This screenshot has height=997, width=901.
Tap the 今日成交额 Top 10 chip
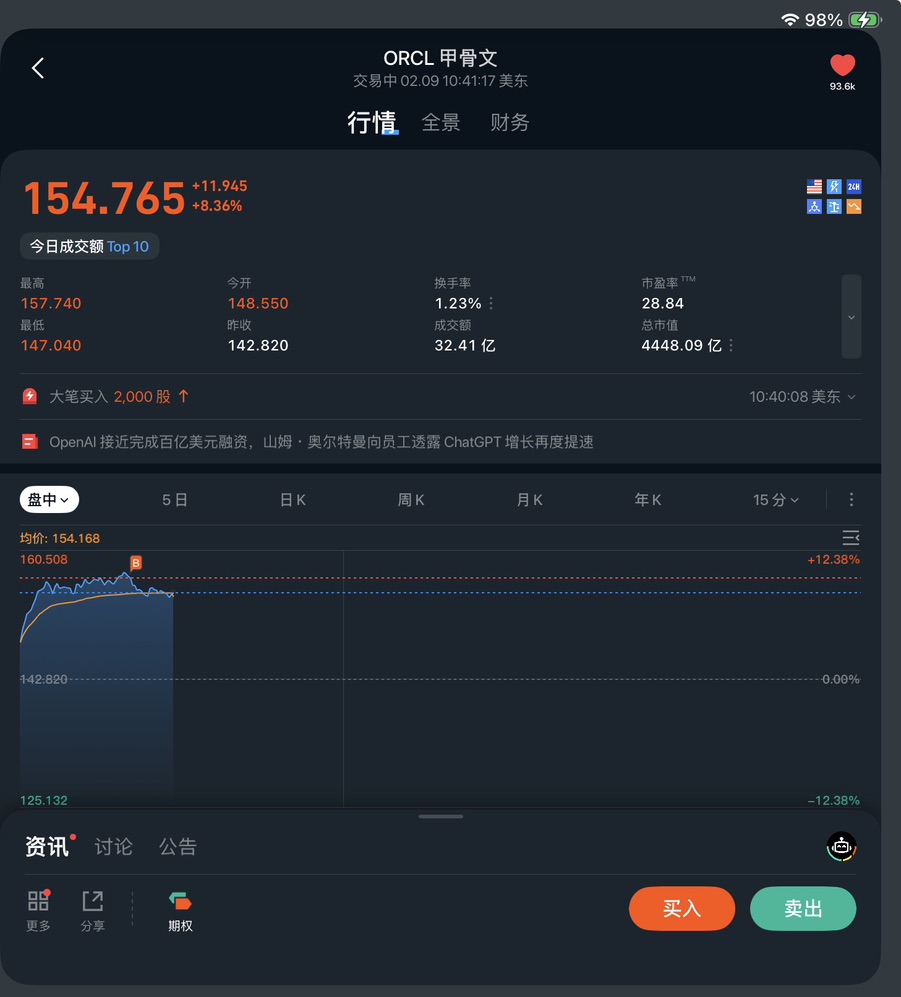click(x=89, y=246)
